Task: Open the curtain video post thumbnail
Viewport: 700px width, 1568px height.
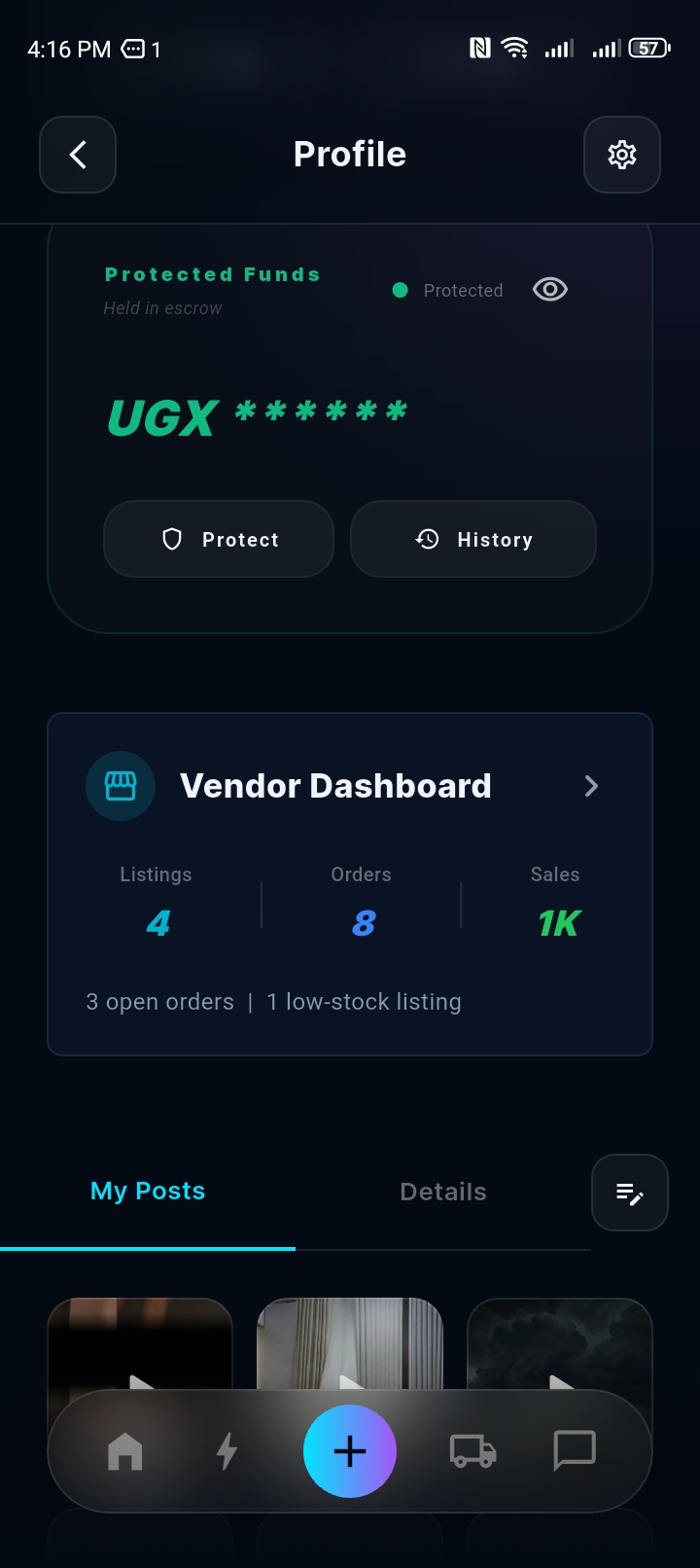Action: 350,1344
